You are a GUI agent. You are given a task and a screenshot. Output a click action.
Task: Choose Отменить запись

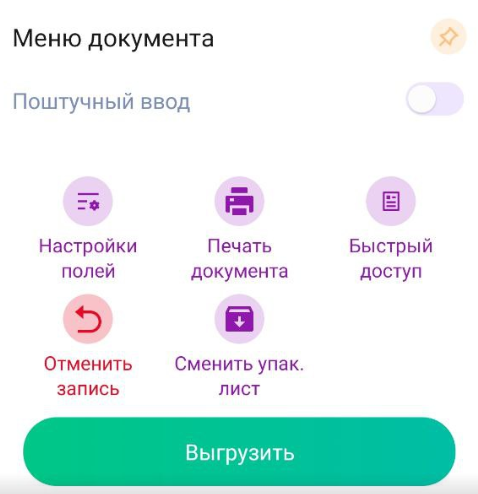88,346
